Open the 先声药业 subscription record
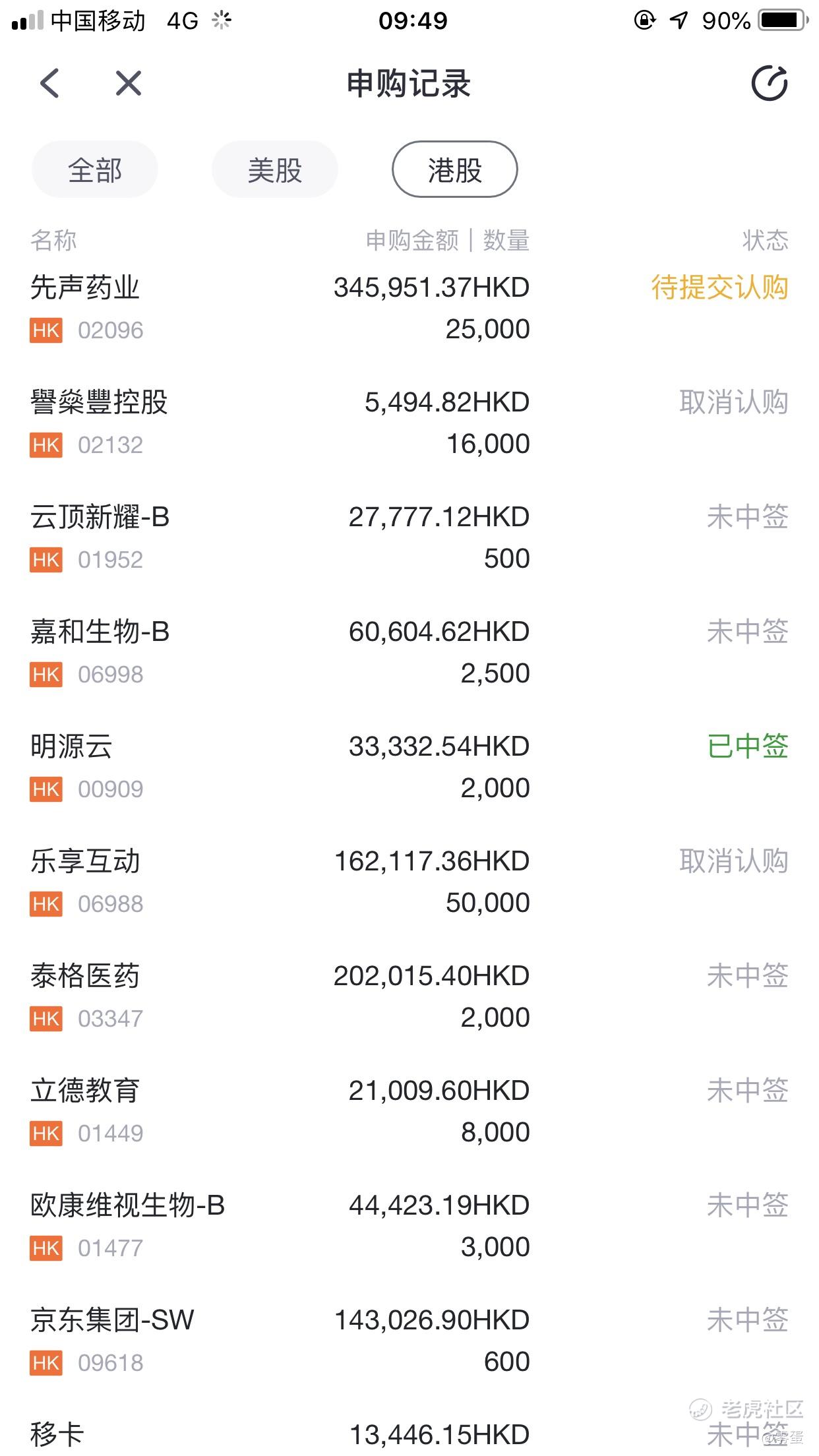 [x=409, y=308]
